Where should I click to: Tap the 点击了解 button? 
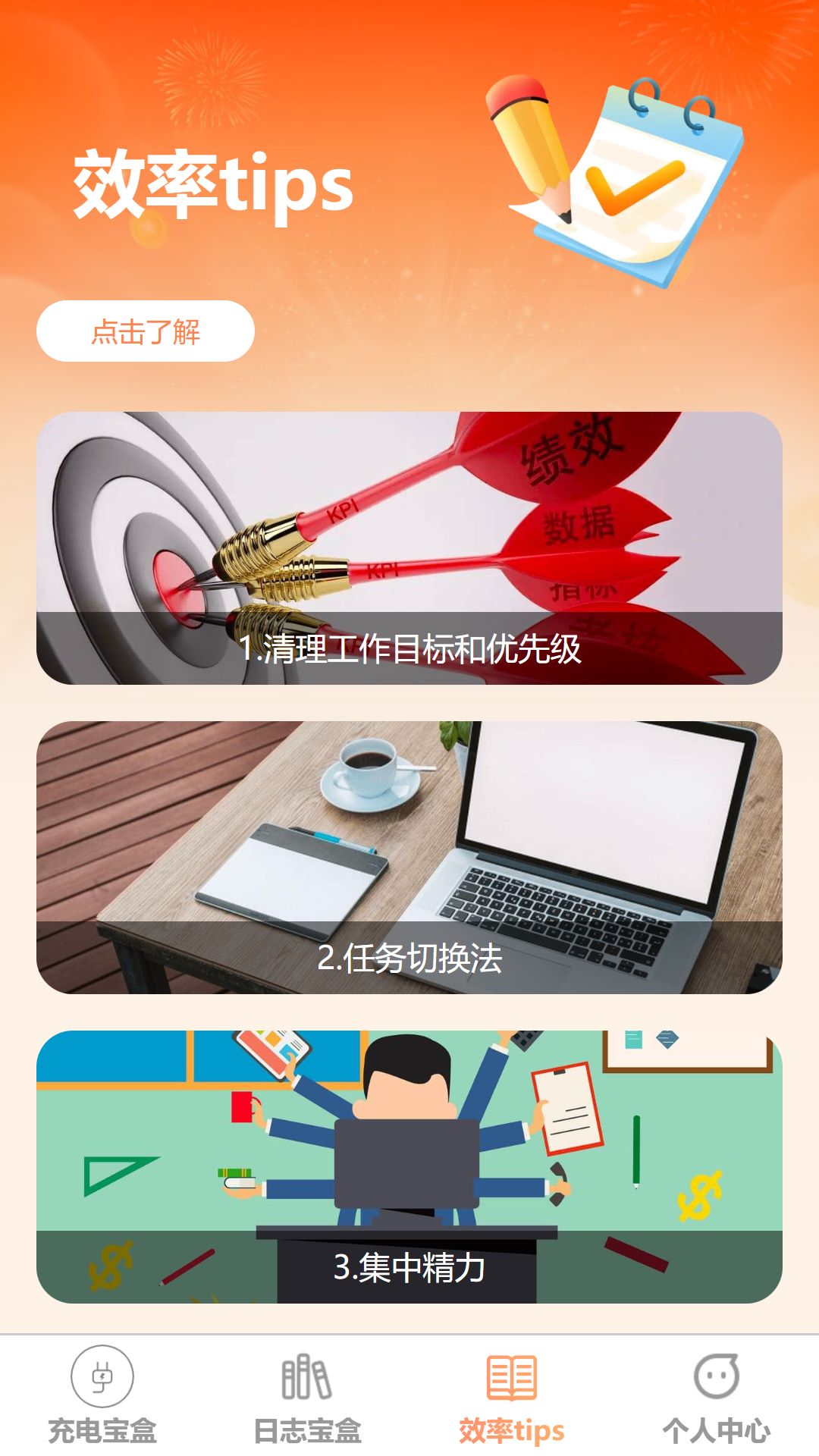[145, 331]
